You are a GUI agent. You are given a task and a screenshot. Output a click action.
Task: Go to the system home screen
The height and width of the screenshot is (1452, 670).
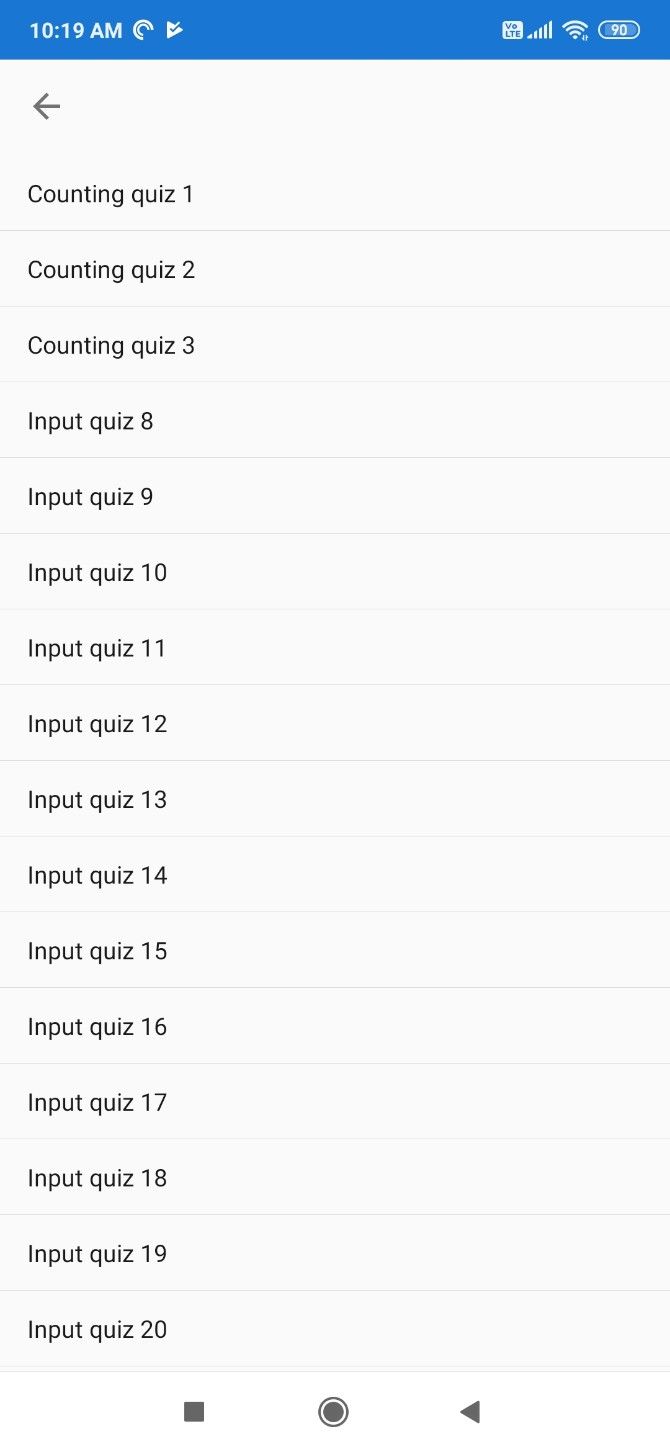333,1411
